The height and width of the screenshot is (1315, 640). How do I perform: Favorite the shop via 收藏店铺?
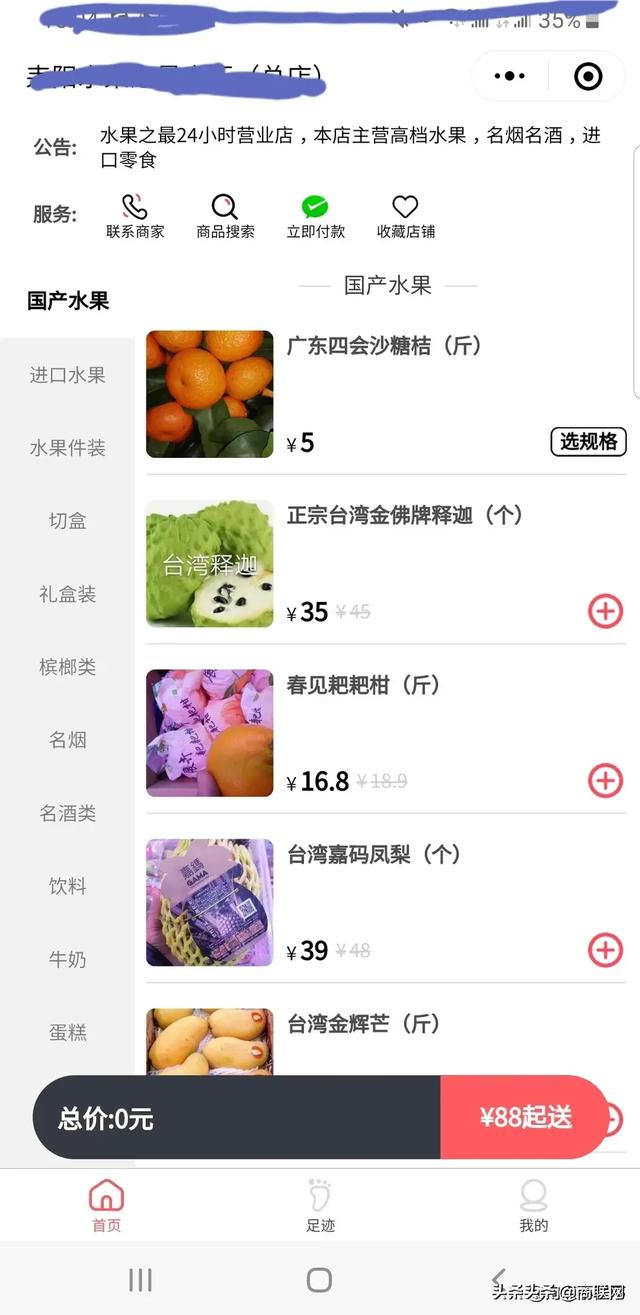(x=405, y=216)
